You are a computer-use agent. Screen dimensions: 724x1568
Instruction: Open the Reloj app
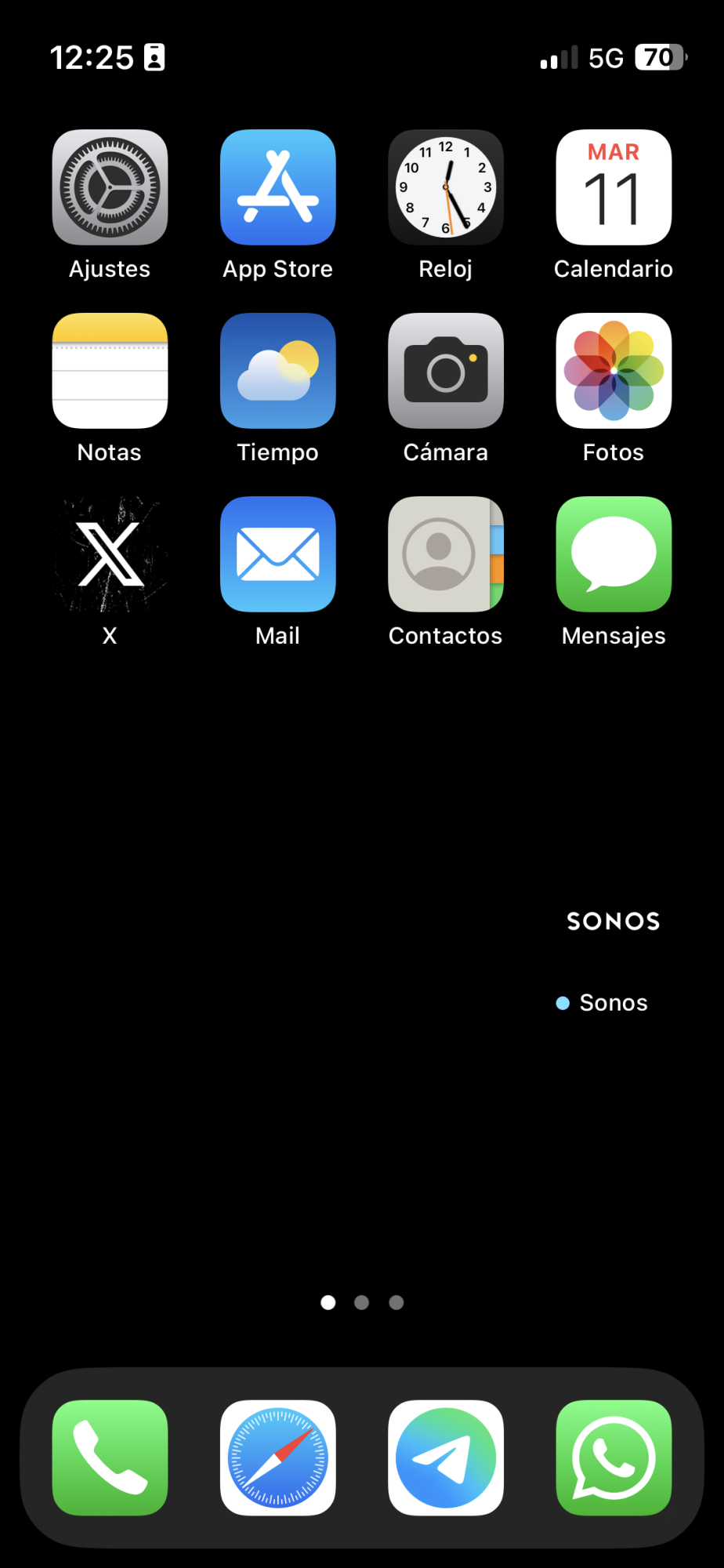tap(445, 188)
